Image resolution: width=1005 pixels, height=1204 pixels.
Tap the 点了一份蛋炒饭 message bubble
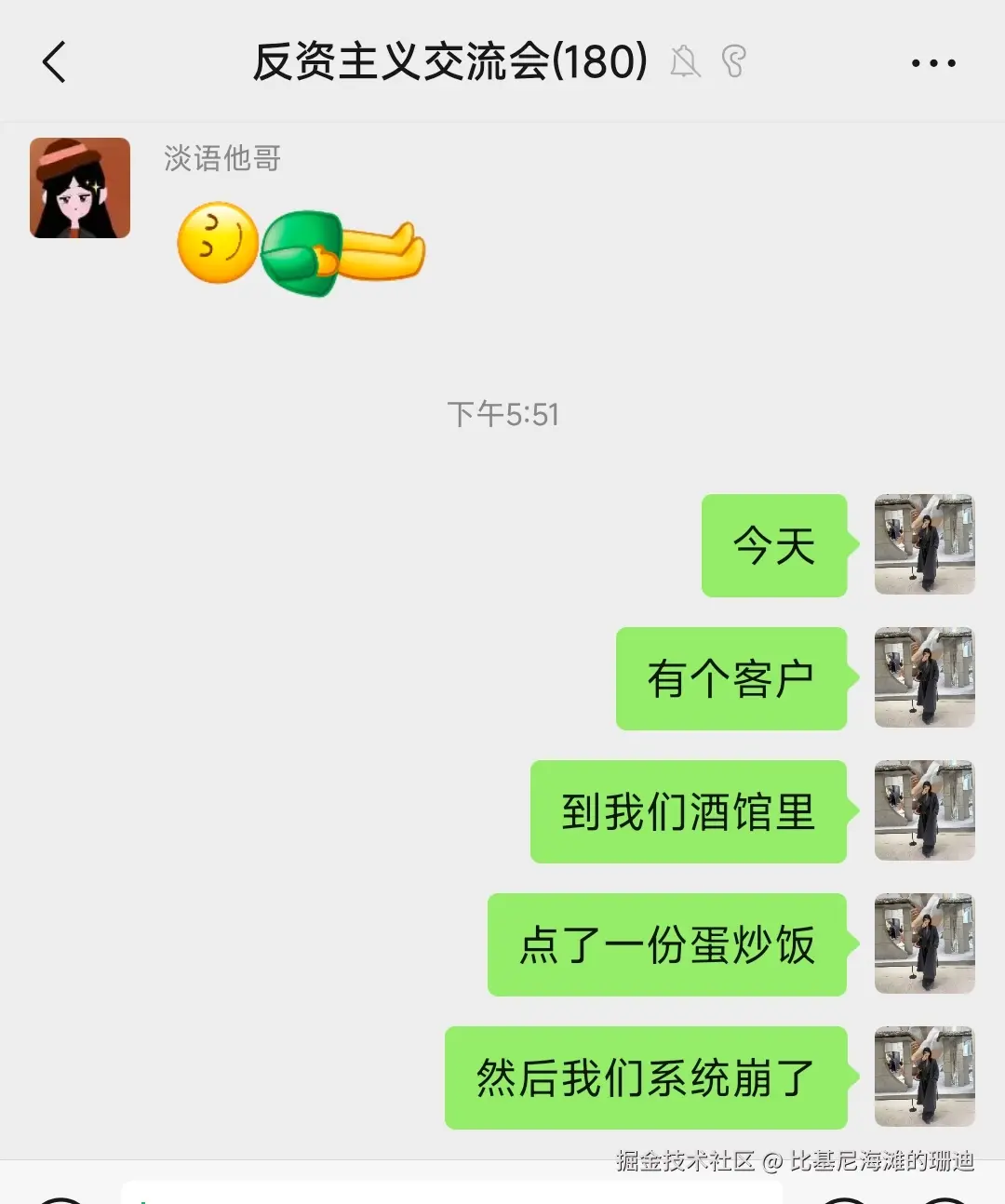[667, 943]
